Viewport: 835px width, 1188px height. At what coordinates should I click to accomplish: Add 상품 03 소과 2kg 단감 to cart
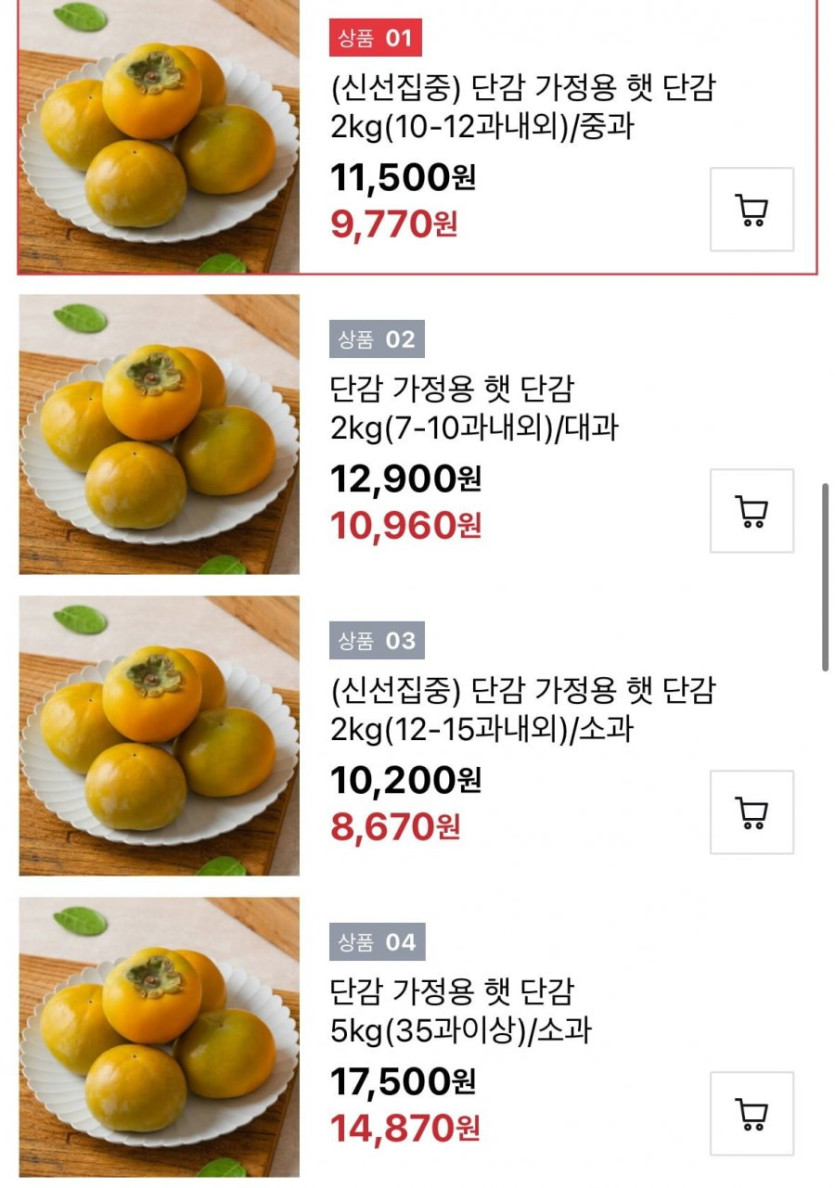pyautogui.click(x=751, y=812)
